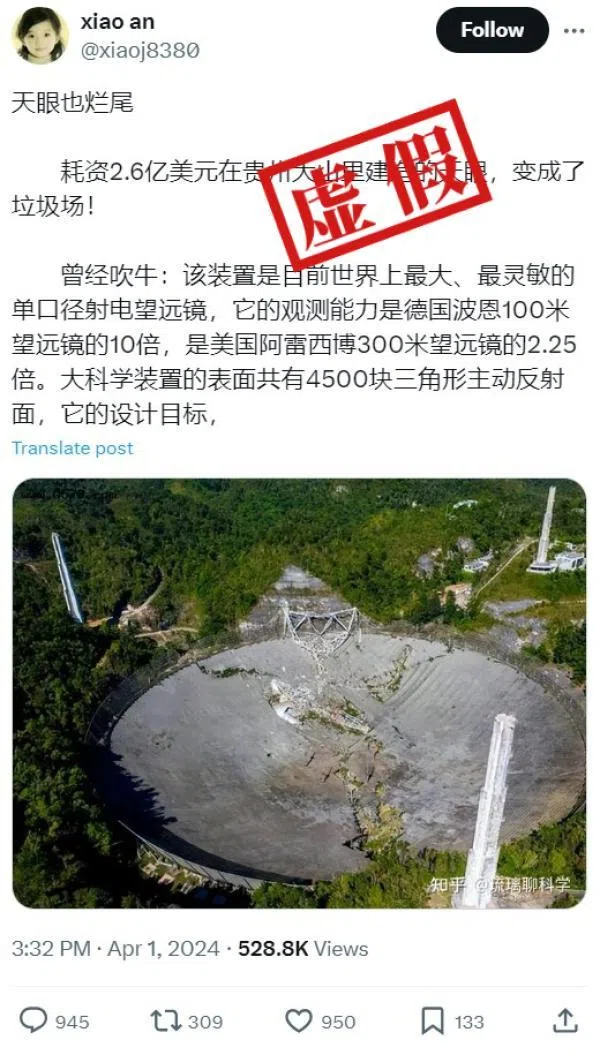The height and width of the screenshot is (1055, 600).
Task: Follow xiao an's account
Action: 492,30
